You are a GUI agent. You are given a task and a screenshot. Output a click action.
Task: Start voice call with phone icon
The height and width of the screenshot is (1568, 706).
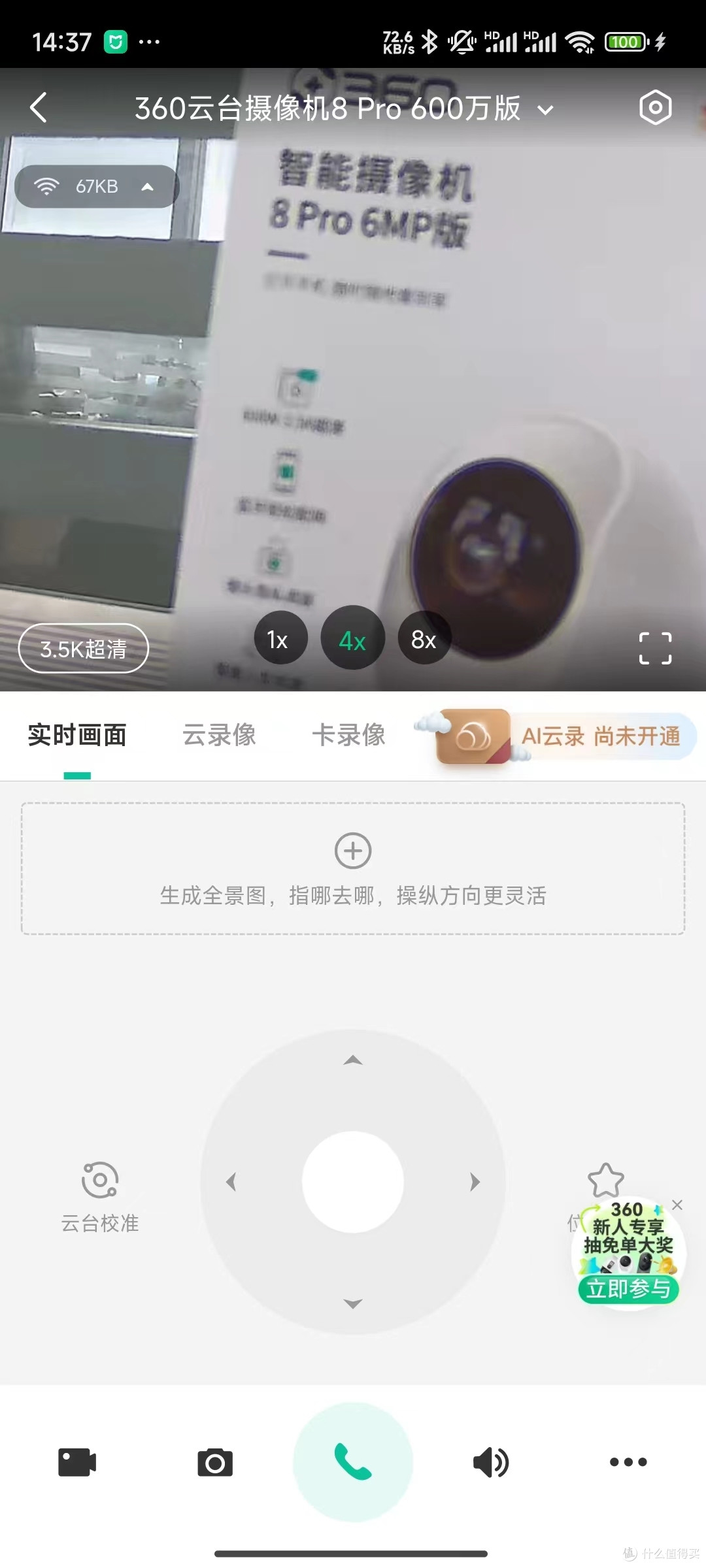[x=353, y=1462]
